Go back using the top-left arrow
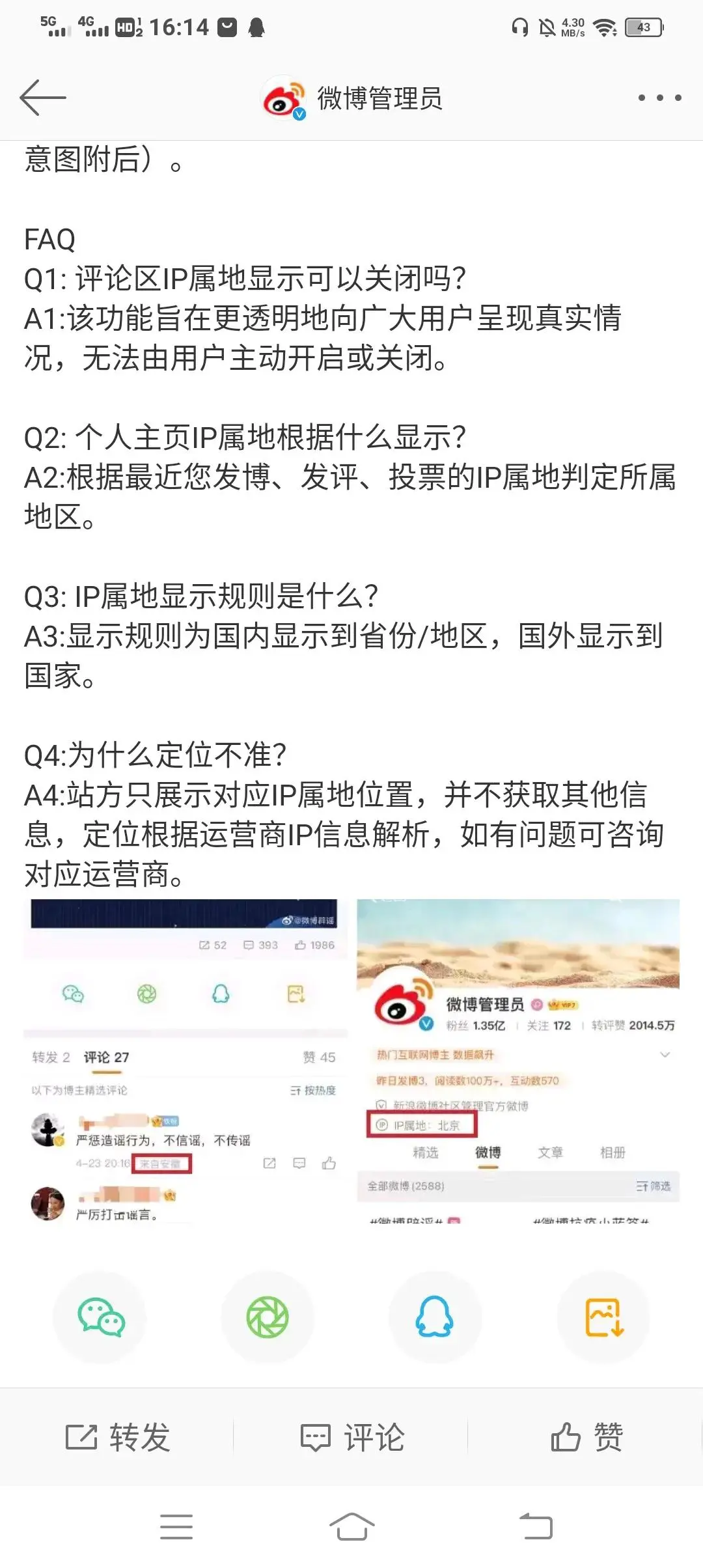 coord(43,98)
